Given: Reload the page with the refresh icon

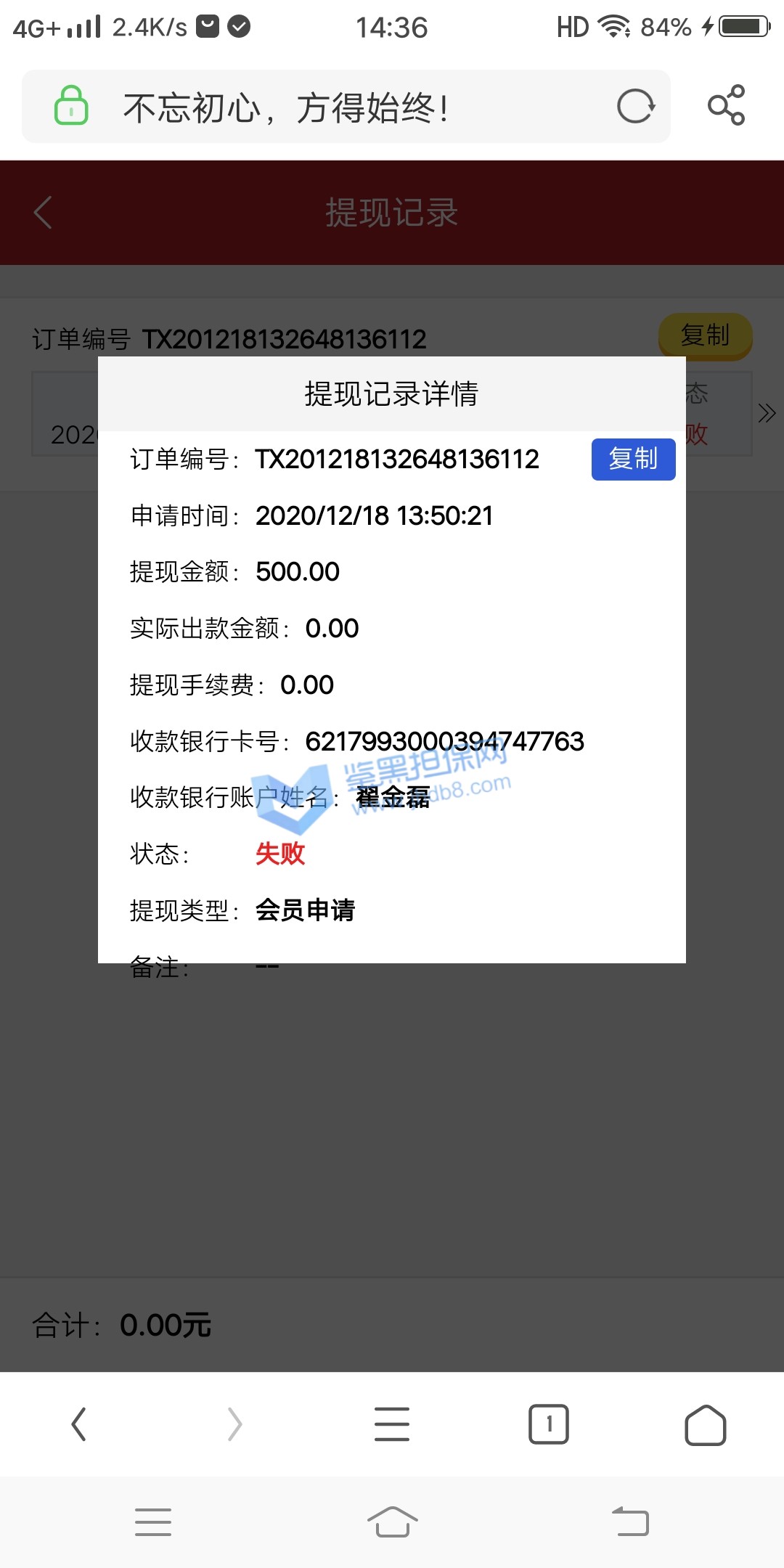Looking at the screenshot, I should (x=636, y=107).
